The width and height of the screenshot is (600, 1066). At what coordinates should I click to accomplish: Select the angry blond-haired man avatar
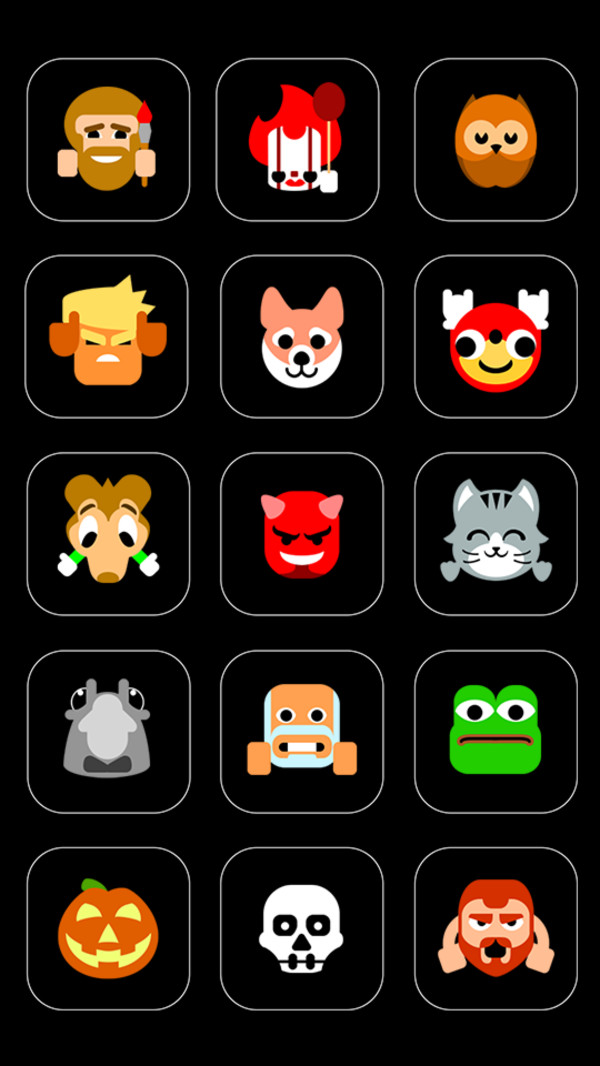coord(107,337)
